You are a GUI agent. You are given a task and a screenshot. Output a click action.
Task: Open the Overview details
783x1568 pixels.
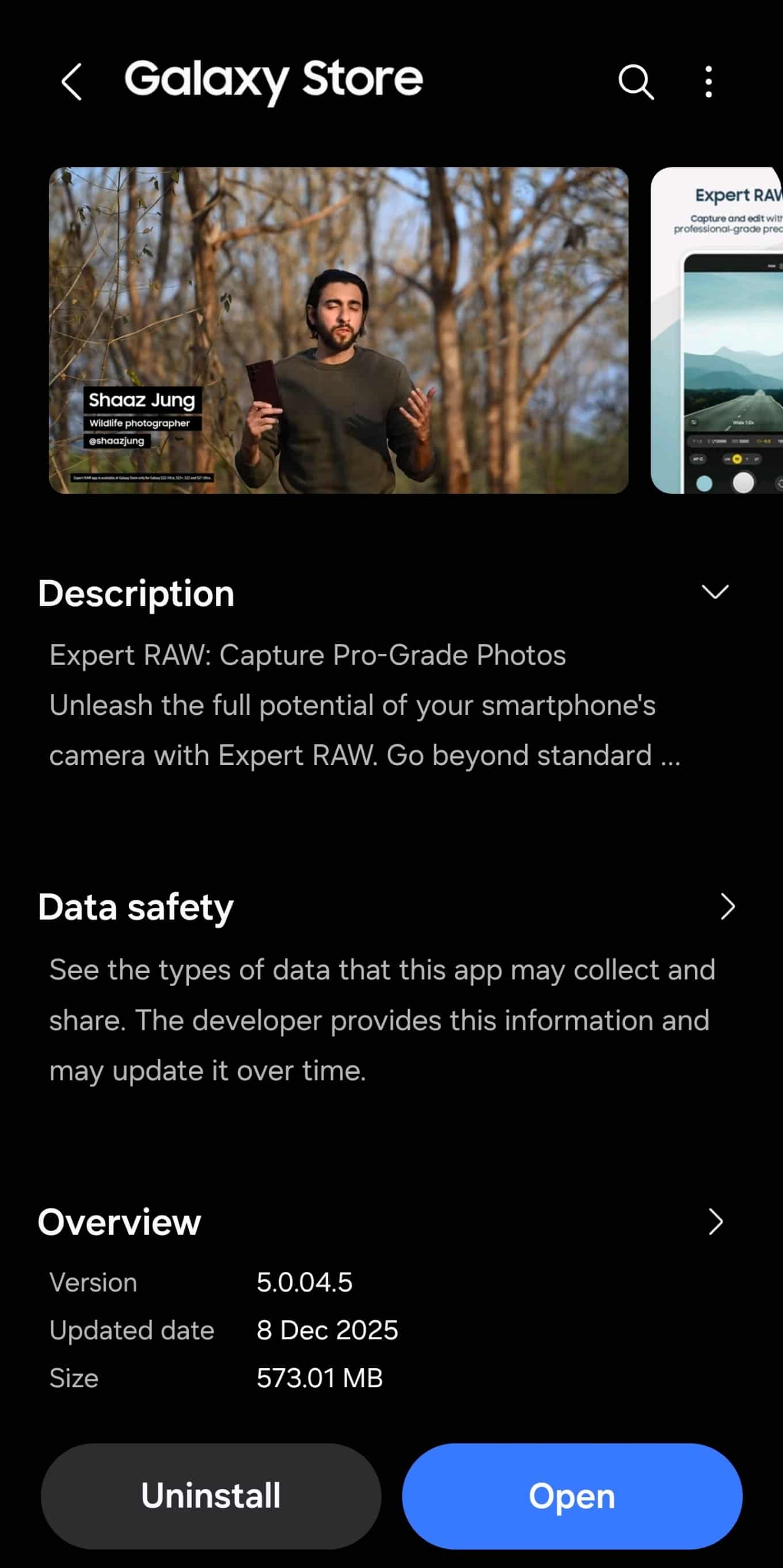coord(716,1222)
